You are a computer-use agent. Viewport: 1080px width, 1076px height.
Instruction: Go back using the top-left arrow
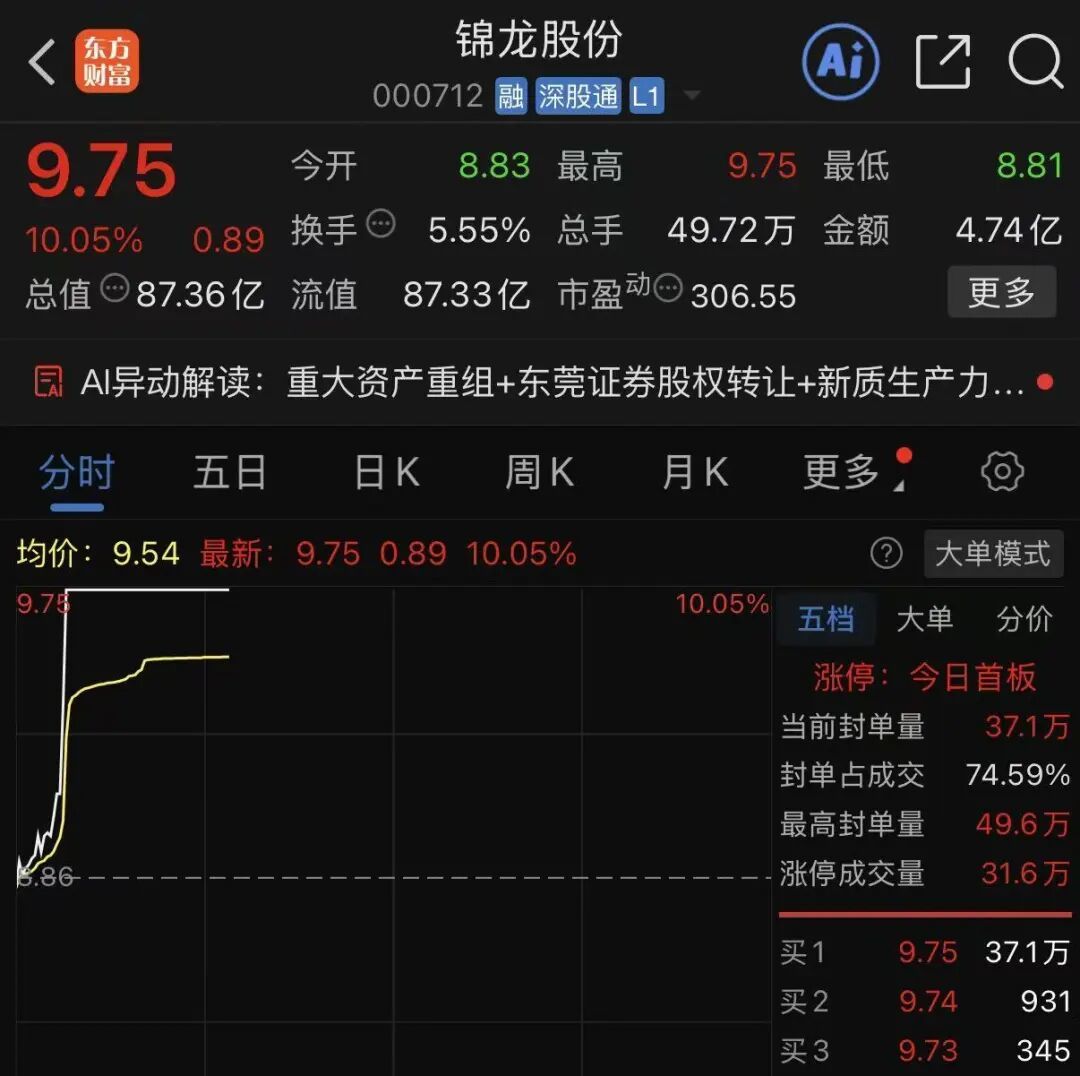(42, 62)
